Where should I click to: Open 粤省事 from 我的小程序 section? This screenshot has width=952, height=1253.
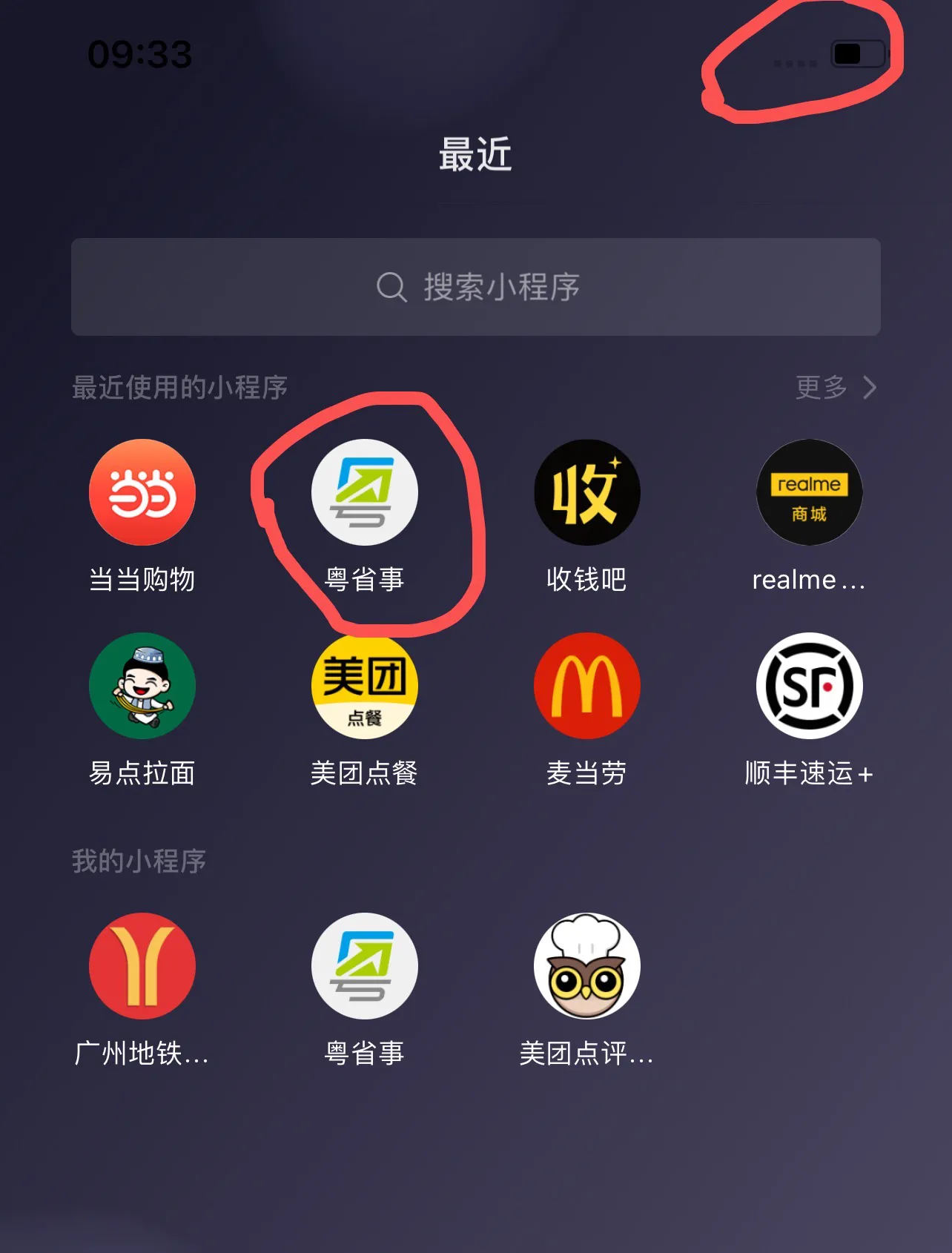click(365, 966)
